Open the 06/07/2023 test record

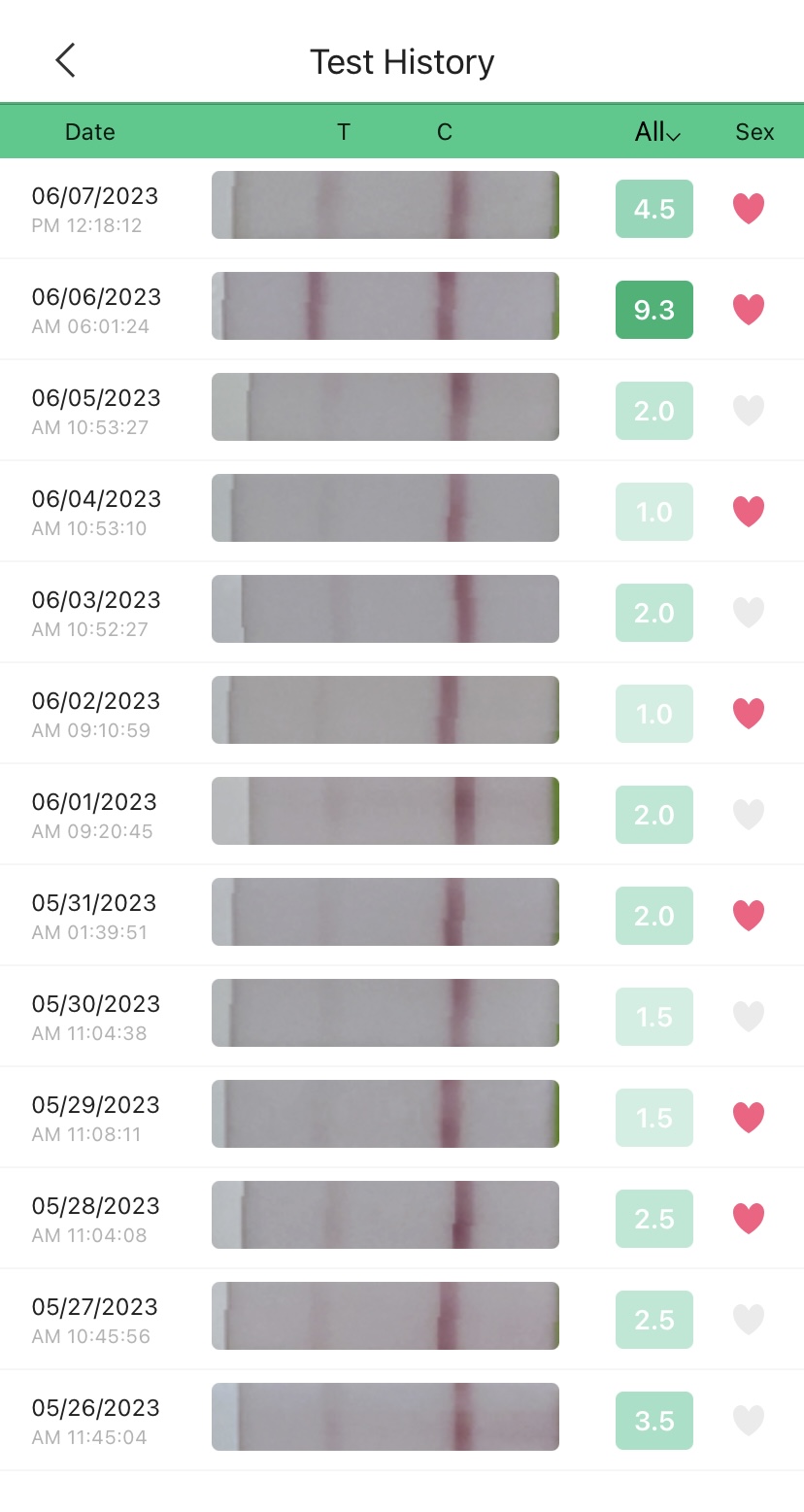(95, 208)
